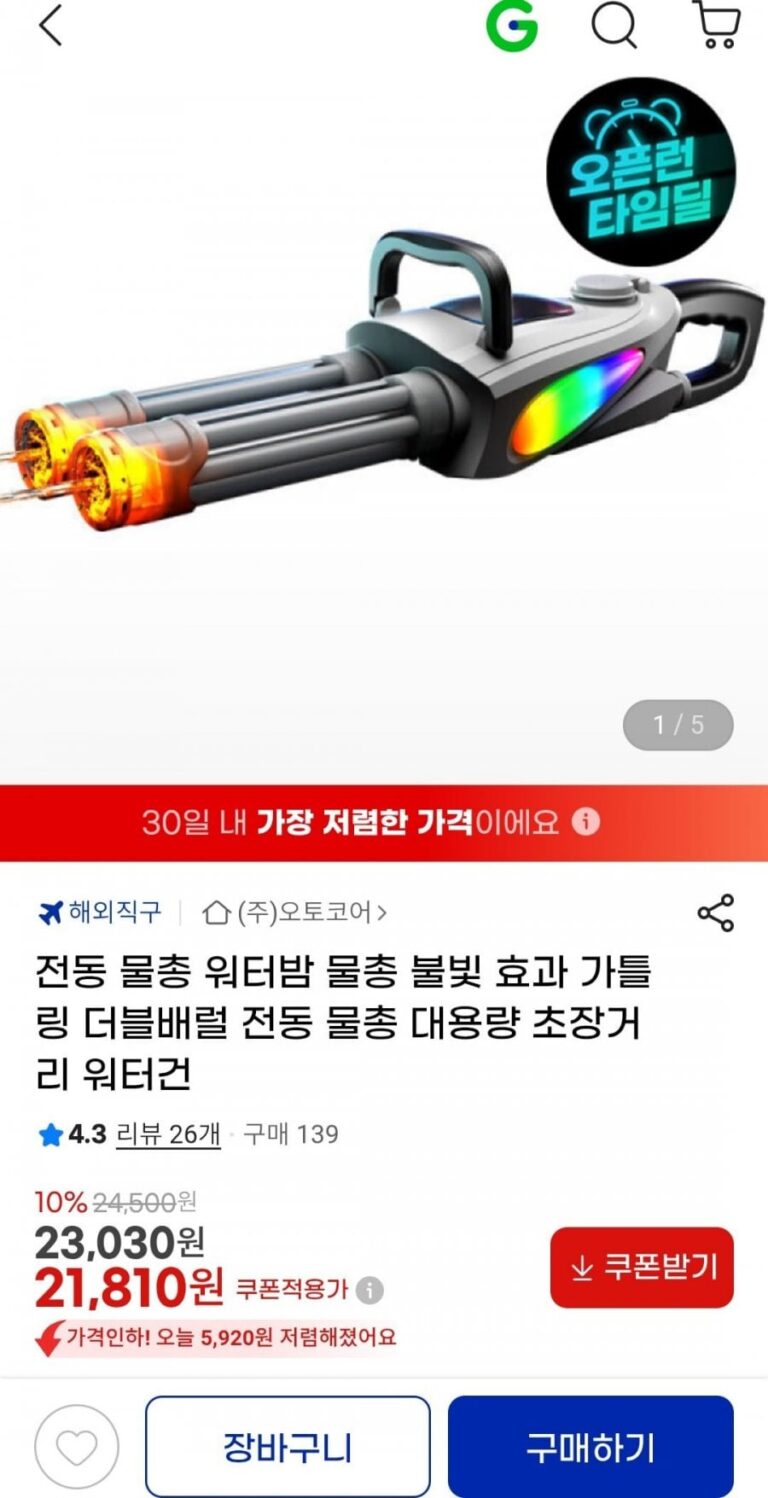Screen dimensions: 768x1498
Task: Open the 리뷰 26개 reviews link
Action: click(168, 1134)
